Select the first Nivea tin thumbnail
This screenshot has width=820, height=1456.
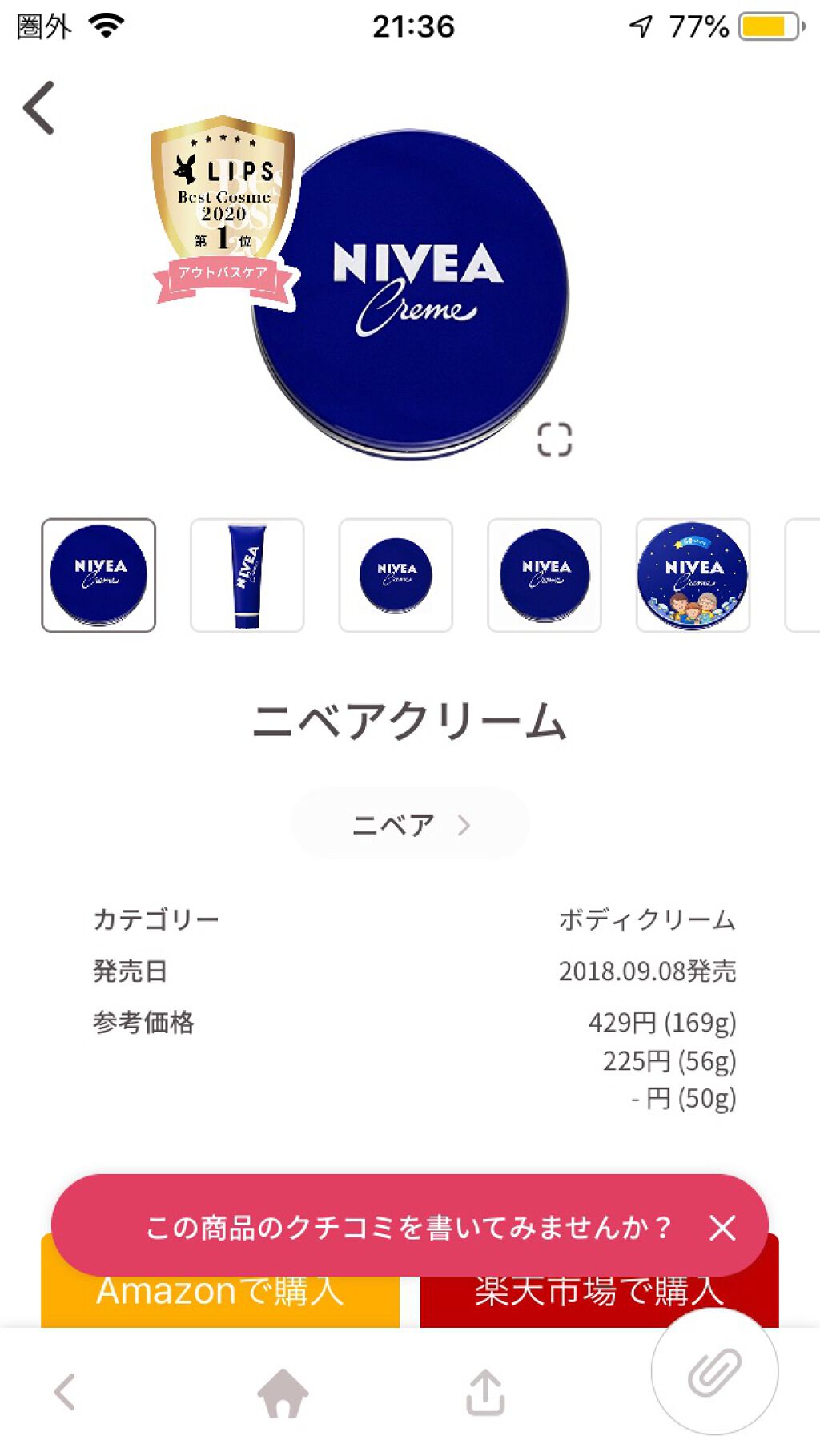pyautogui.click(x=98, y=575)
